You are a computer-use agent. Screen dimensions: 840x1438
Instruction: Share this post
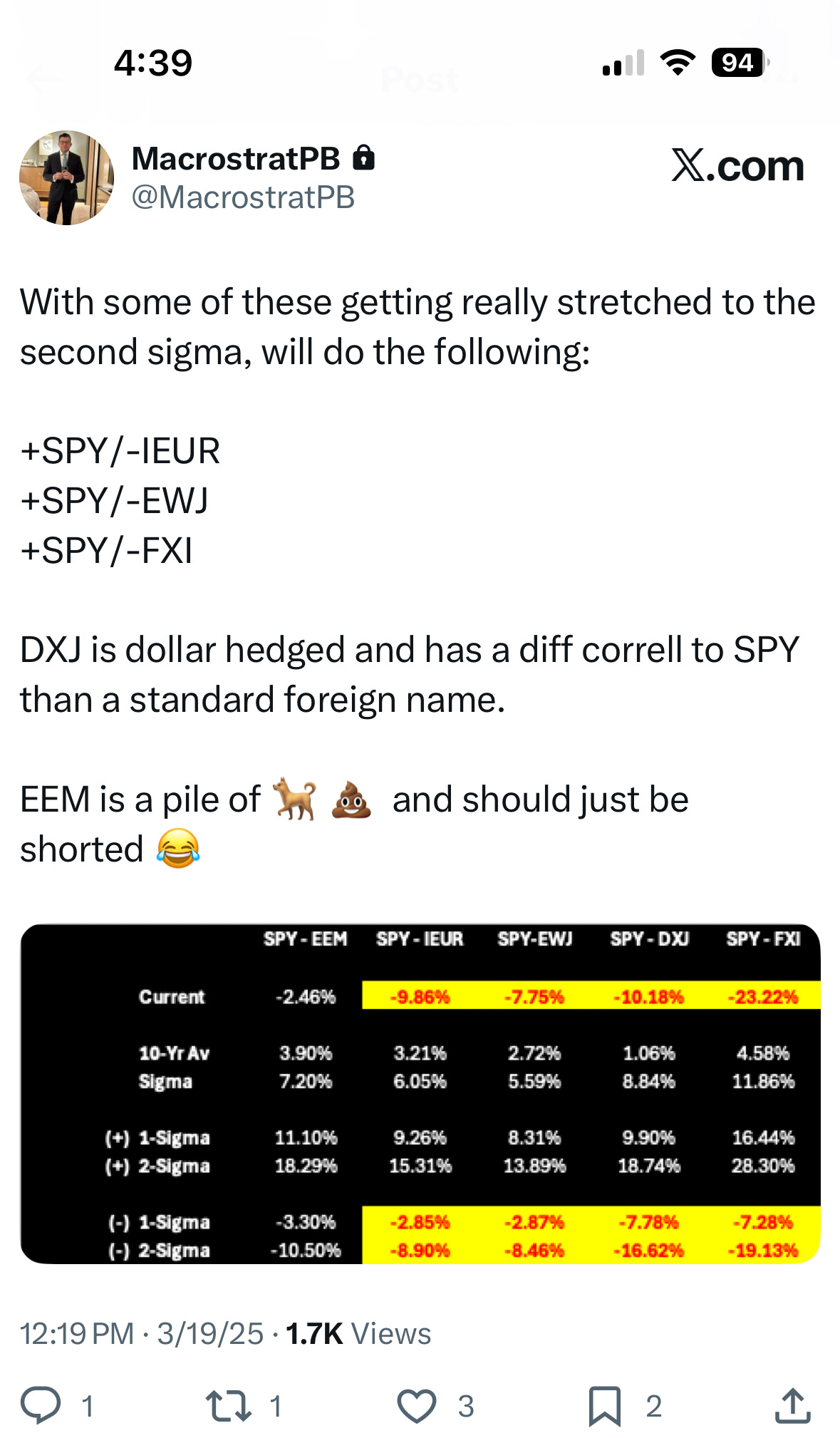coord(792,1405)
